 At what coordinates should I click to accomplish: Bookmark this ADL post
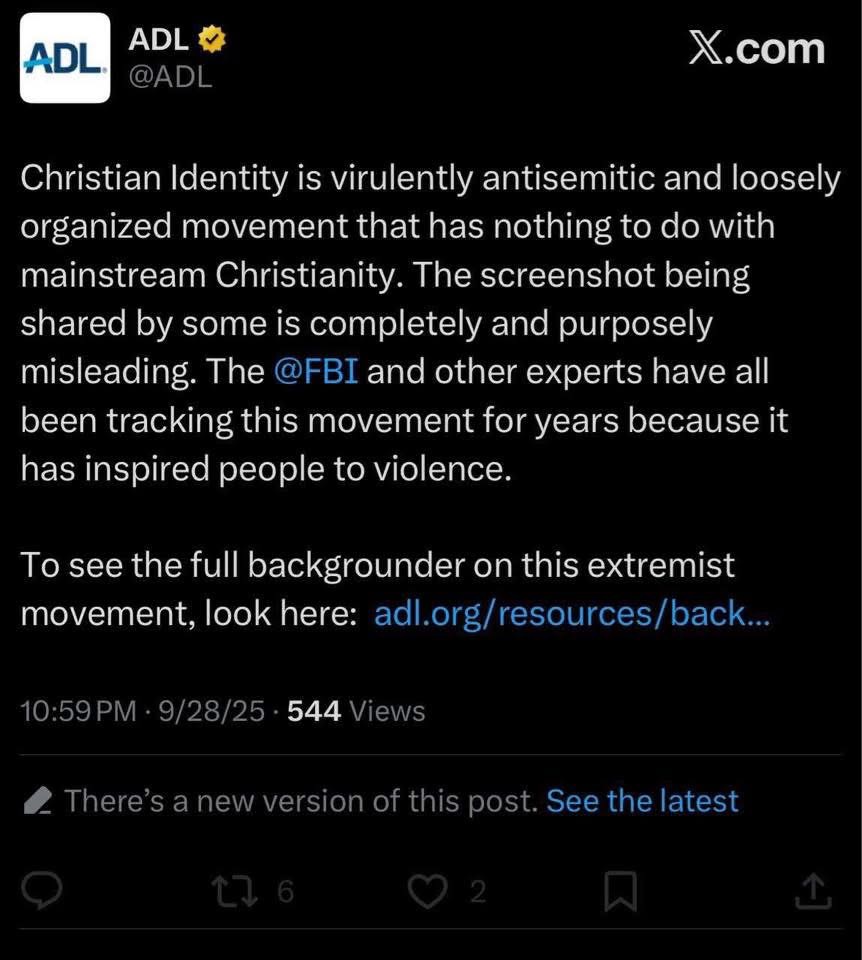[620, 891]
